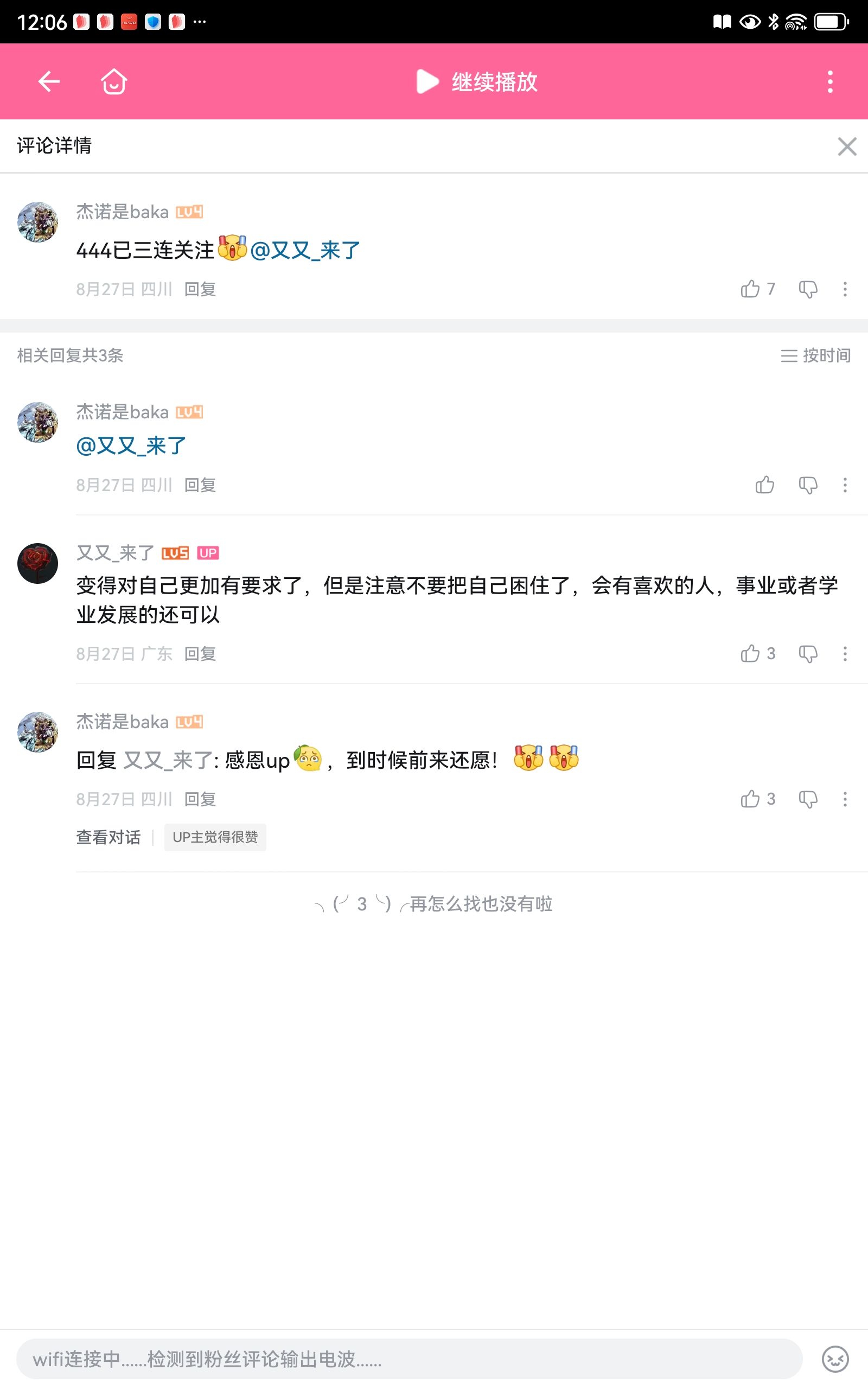
Task: Close the 评论详情 panel
Action: 847,146
